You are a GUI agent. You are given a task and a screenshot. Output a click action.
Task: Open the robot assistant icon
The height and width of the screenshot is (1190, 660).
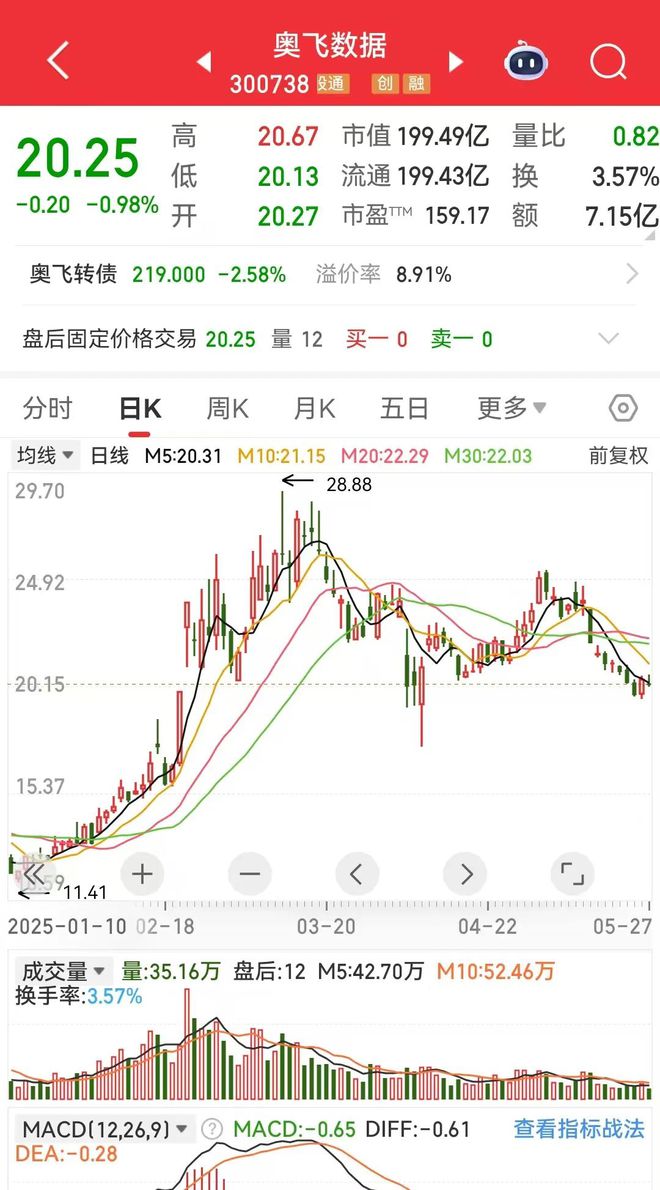tap(526, 61)
